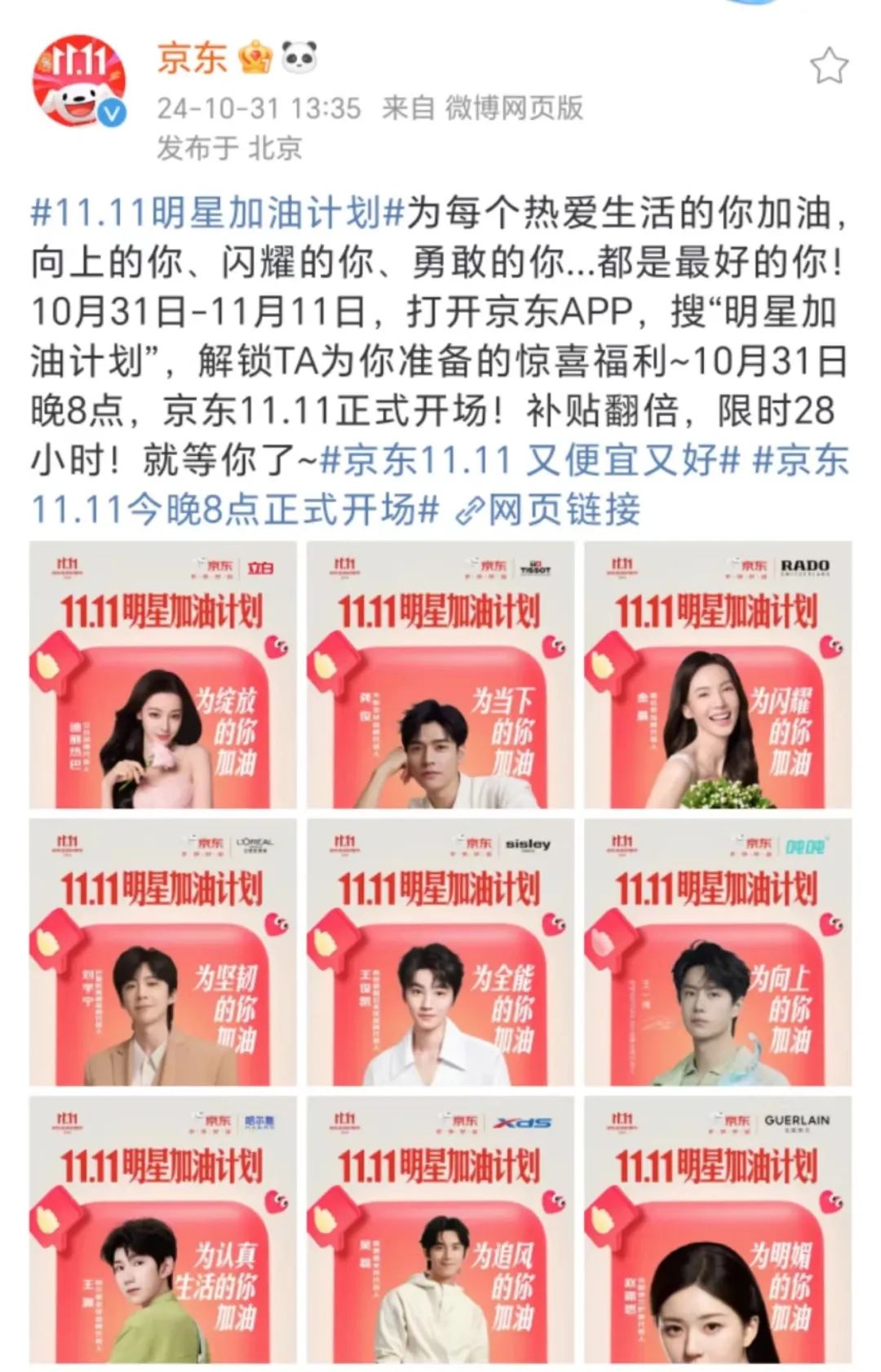Favorite this post with the star icon

(x=828, y=66)
